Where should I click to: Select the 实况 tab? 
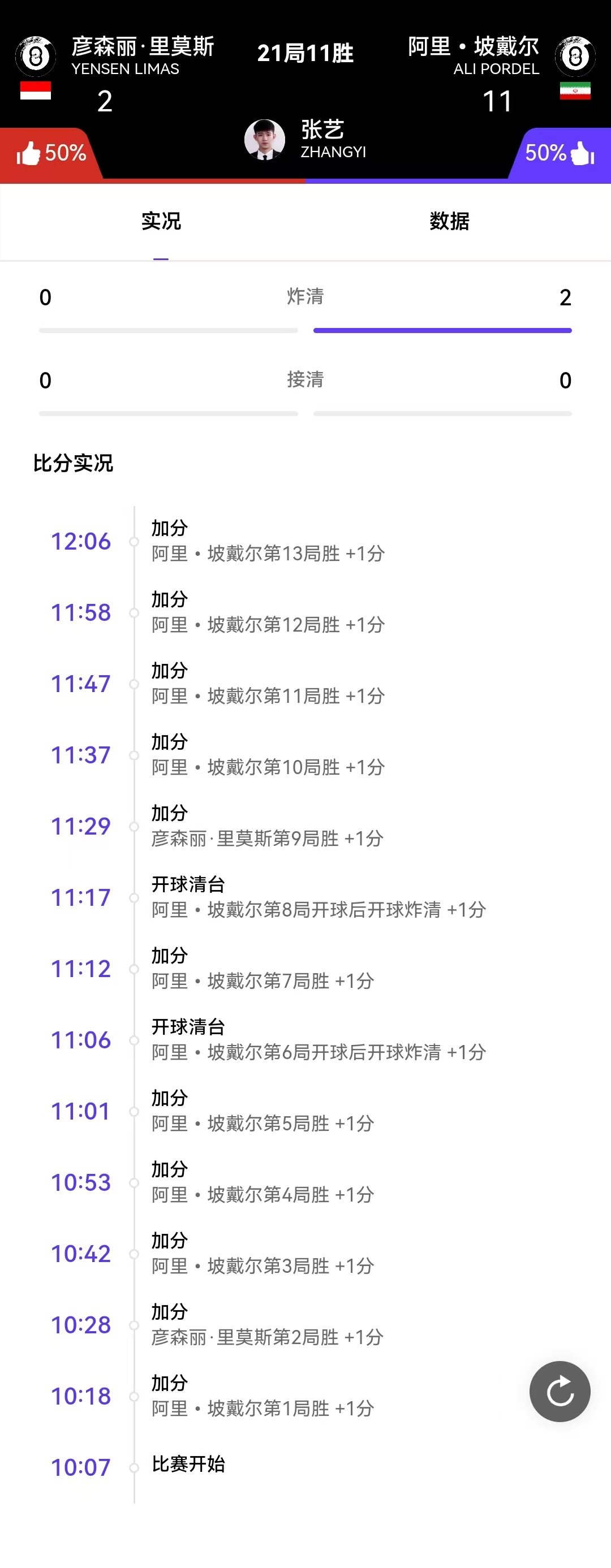pyautogui.click(x=161, y=222)
